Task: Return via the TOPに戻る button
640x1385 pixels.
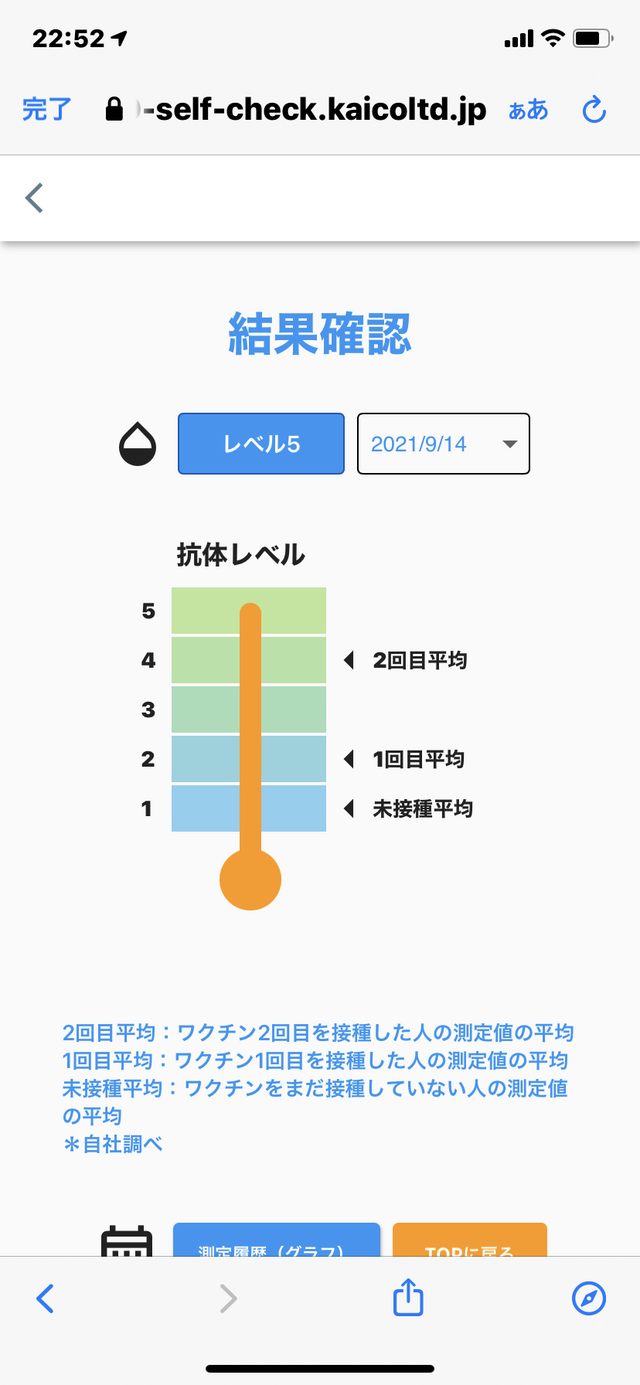Action: [x=470, y=1240]
